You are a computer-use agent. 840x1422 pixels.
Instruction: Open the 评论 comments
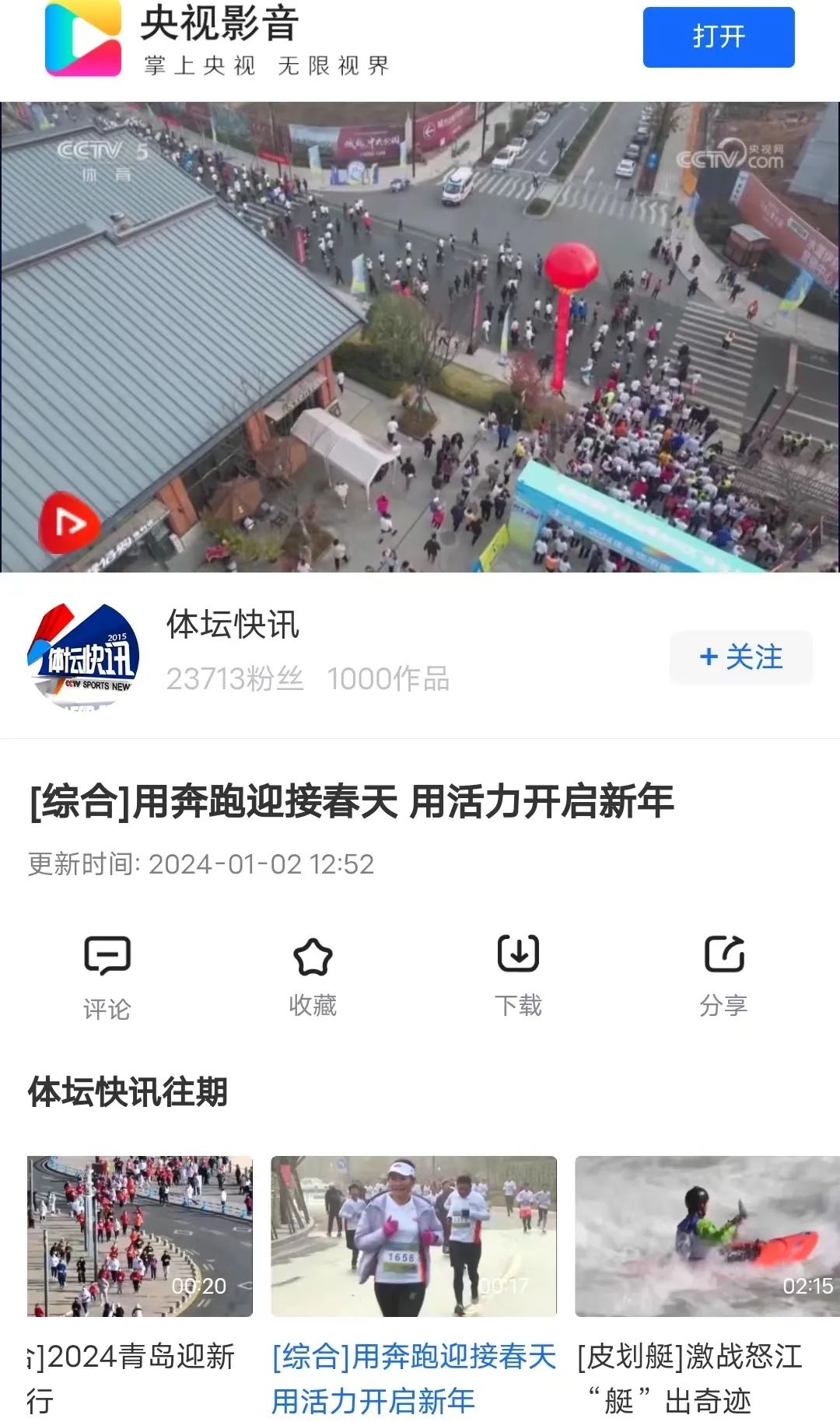click(x=107, y=976)
